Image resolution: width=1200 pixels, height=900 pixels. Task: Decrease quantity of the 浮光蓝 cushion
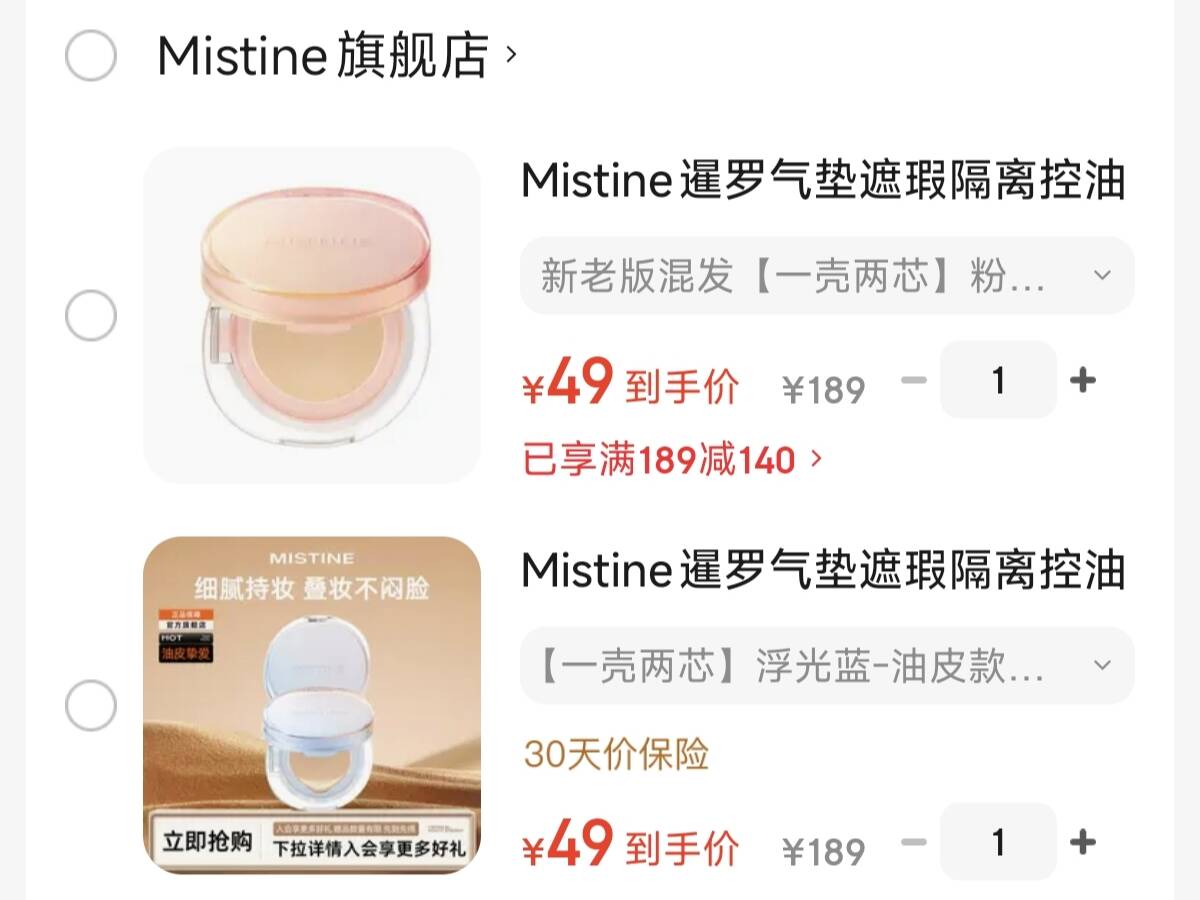click(914, 842)
